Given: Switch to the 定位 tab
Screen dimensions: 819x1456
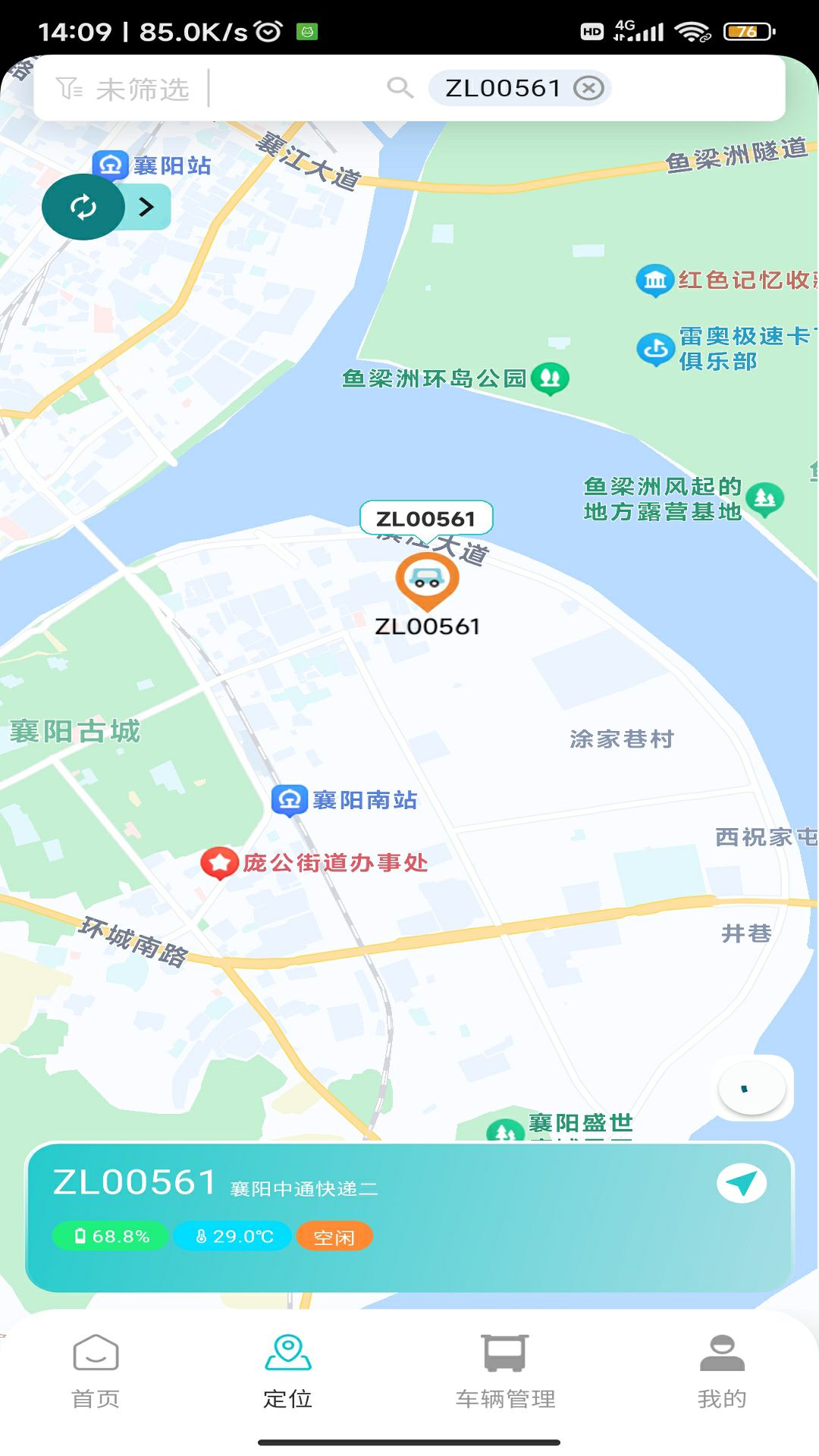Looking at the screenshot, I should pos(287,1371).
